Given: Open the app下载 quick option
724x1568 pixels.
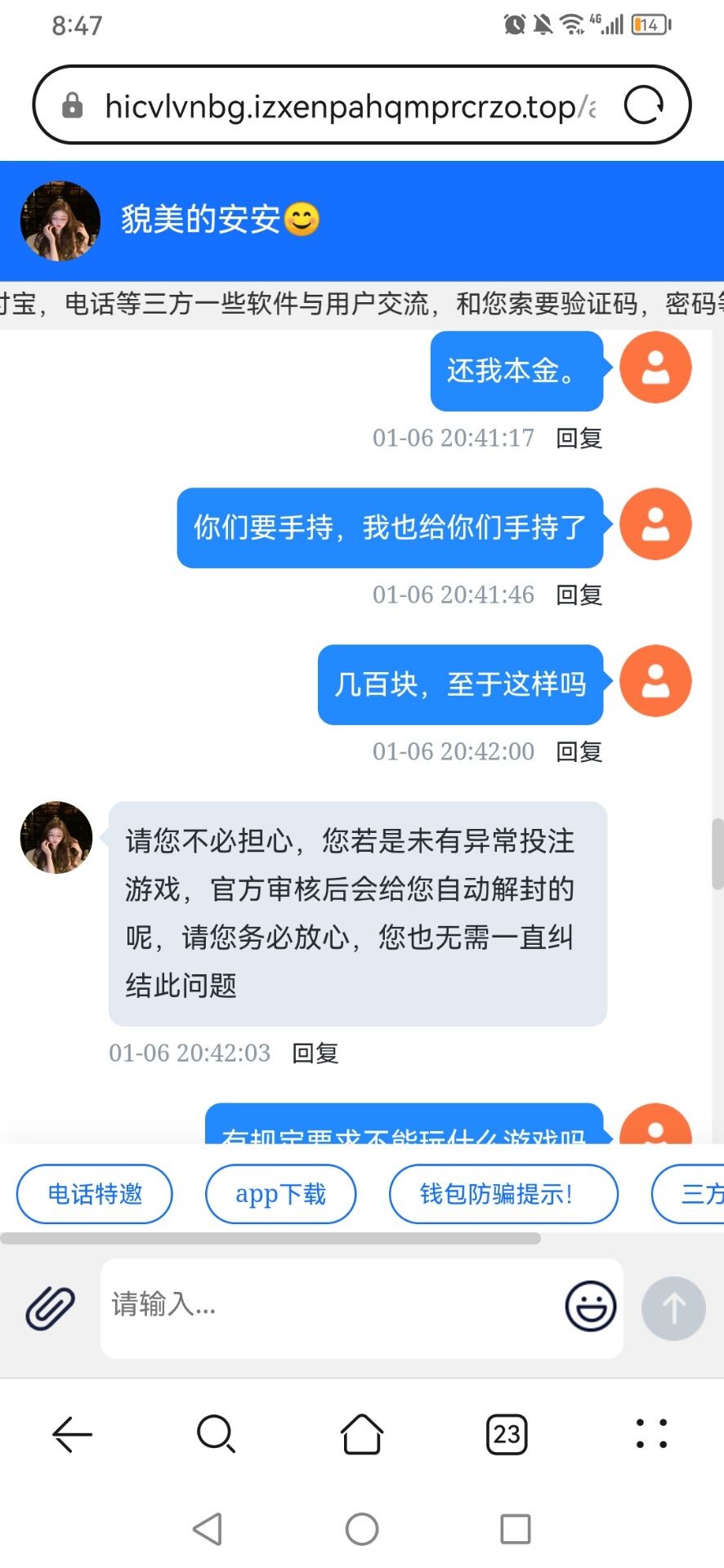Looking at the screenshot, I should (x=280, y=1194).
